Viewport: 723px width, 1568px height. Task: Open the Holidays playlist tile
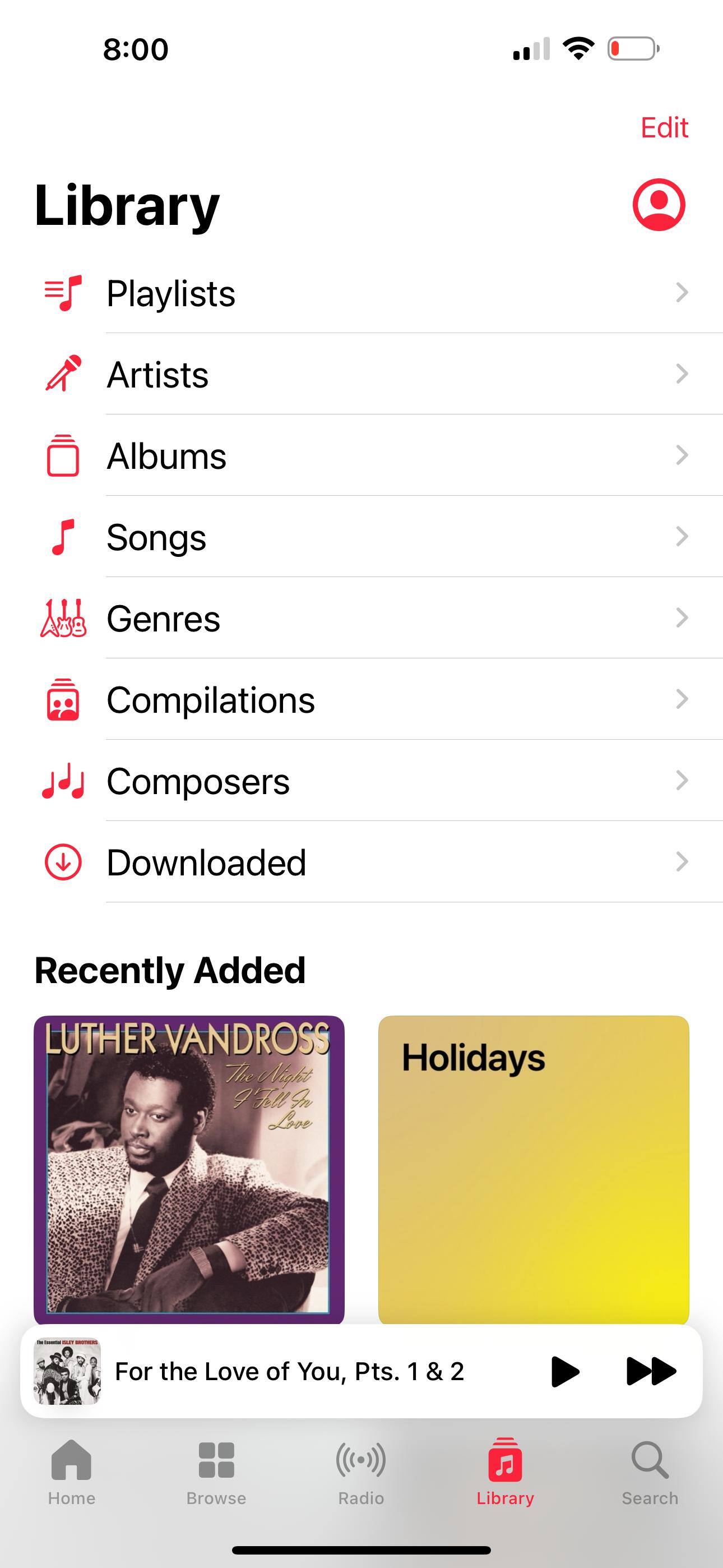pyautogui.click(x=533, y=1168)
